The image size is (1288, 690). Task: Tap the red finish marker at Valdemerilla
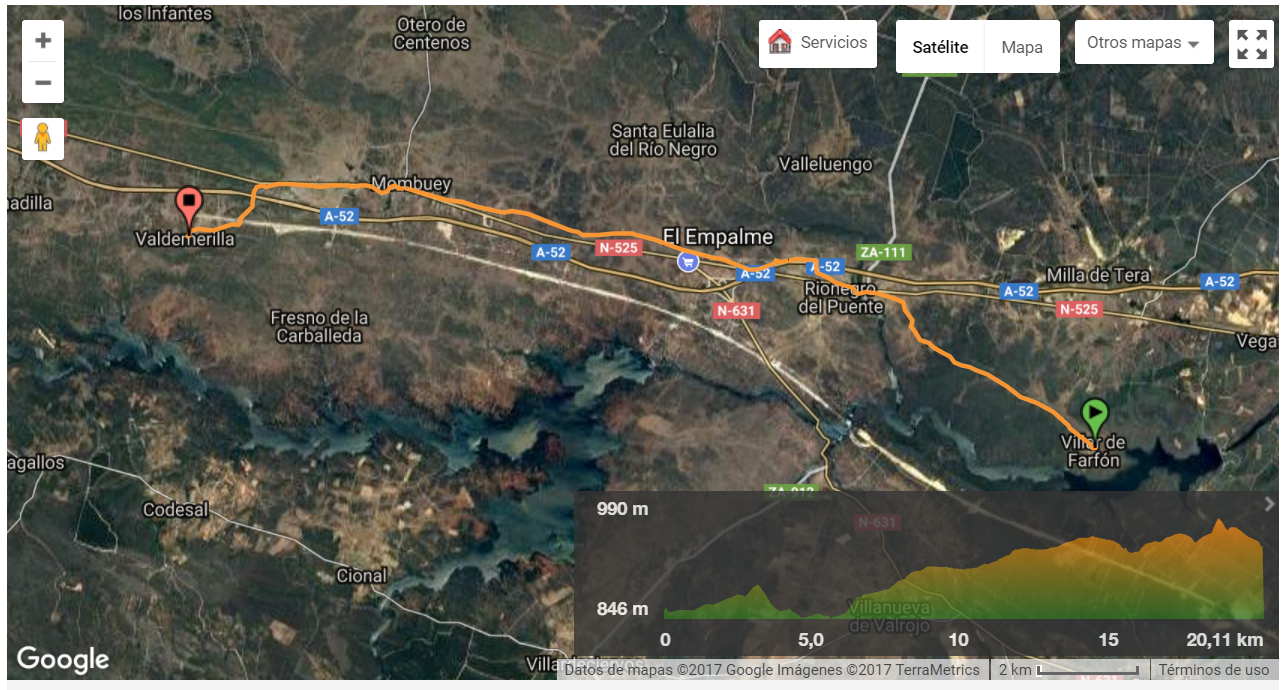click(188, 206)
